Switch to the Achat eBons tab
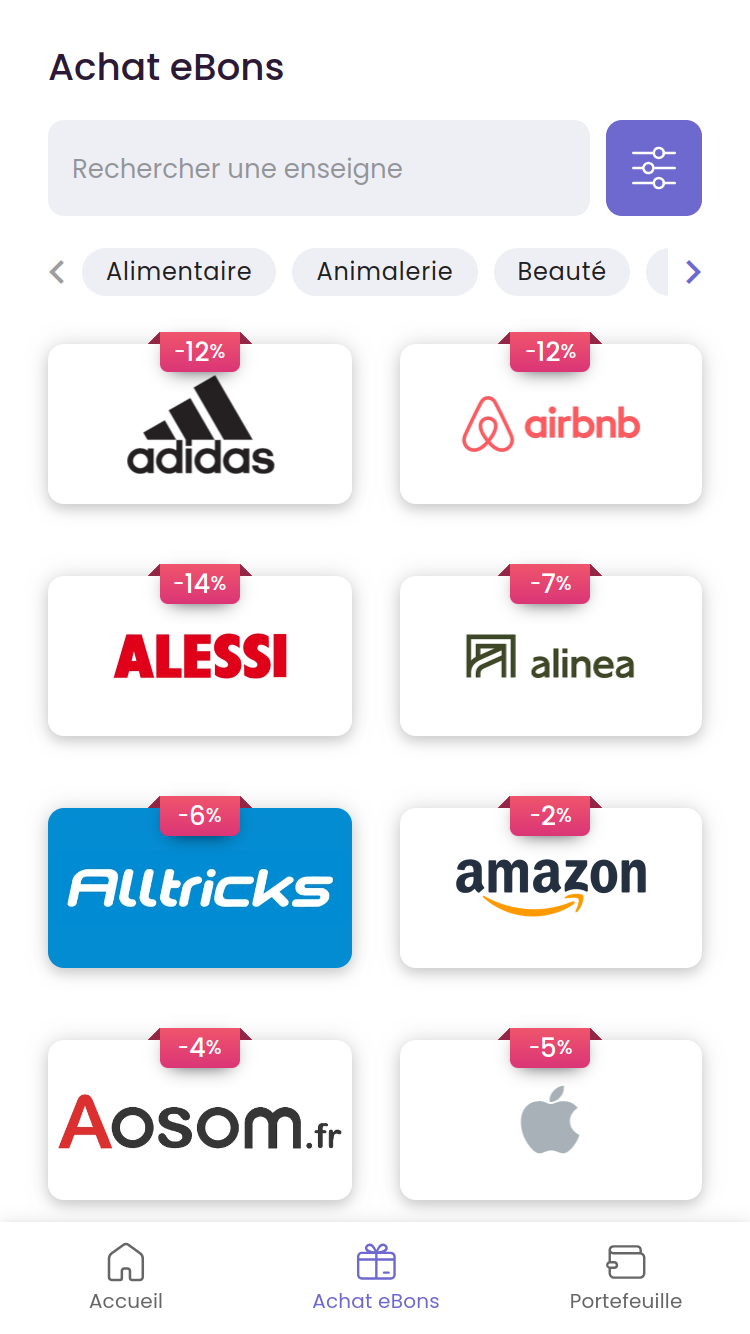 pos(376,1277)
